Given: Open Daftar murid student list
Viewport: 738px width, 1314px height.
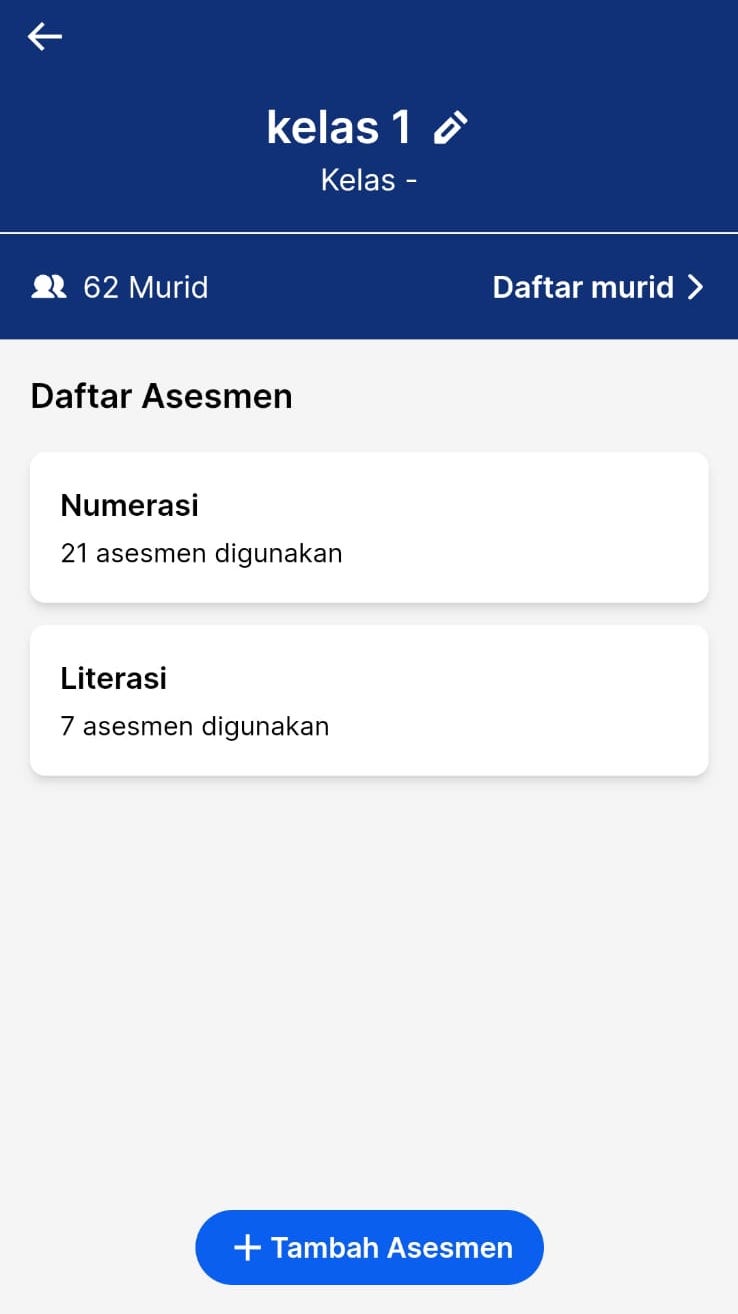Looking at the screenshot, I should (x=598, y=288).
